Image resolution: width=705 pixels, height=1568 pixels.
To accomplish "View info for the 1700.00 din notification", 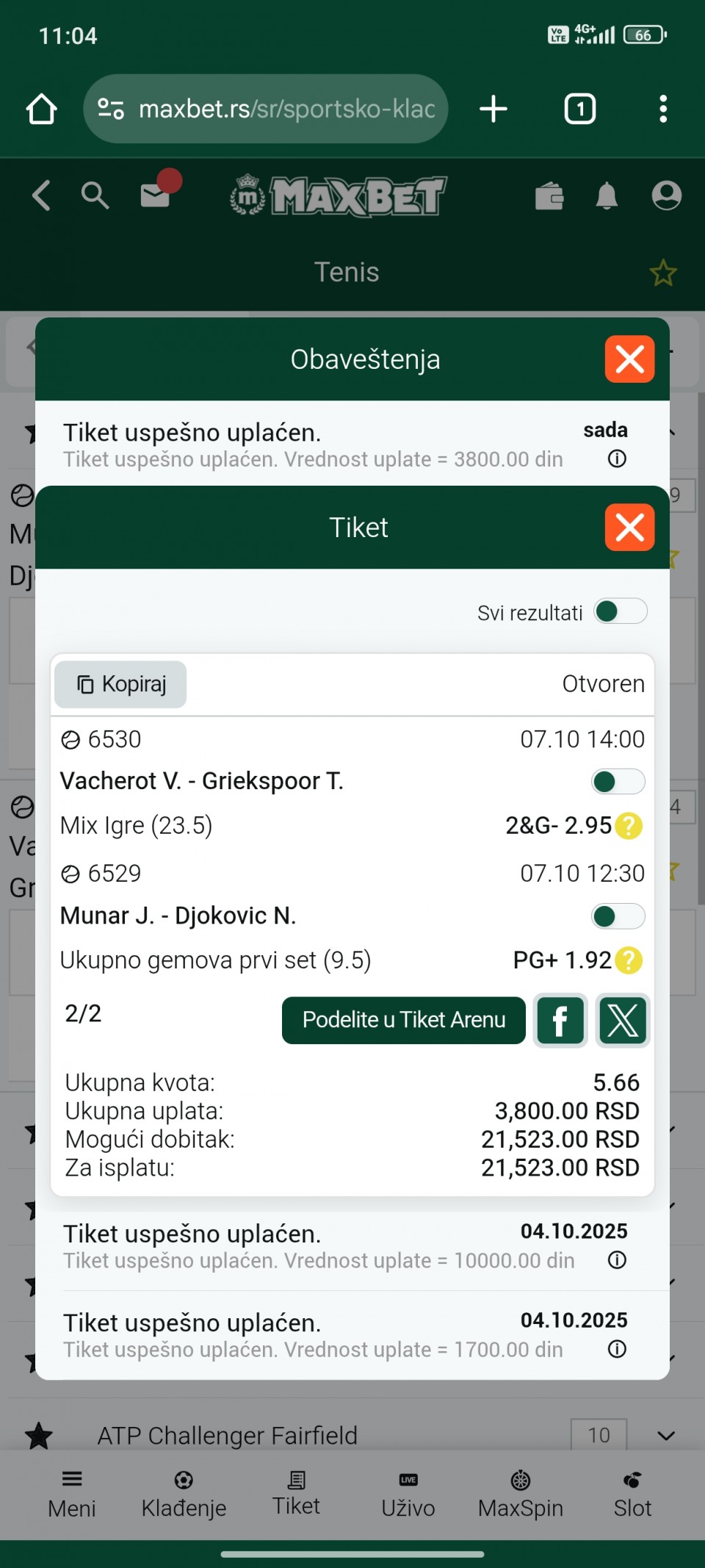I will pyautogui.click(x=617, y=1349).
